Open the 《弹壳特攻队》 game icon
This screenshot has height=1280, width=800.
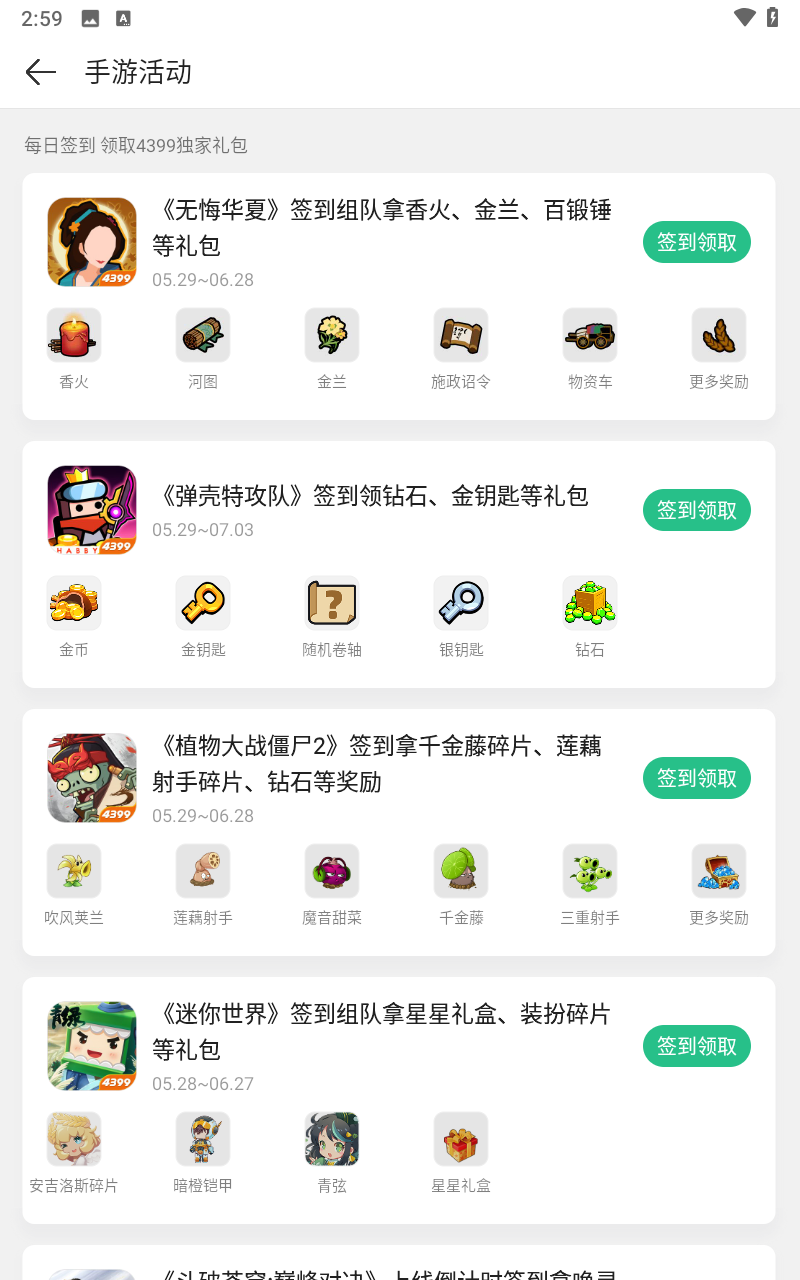point(92,510)
